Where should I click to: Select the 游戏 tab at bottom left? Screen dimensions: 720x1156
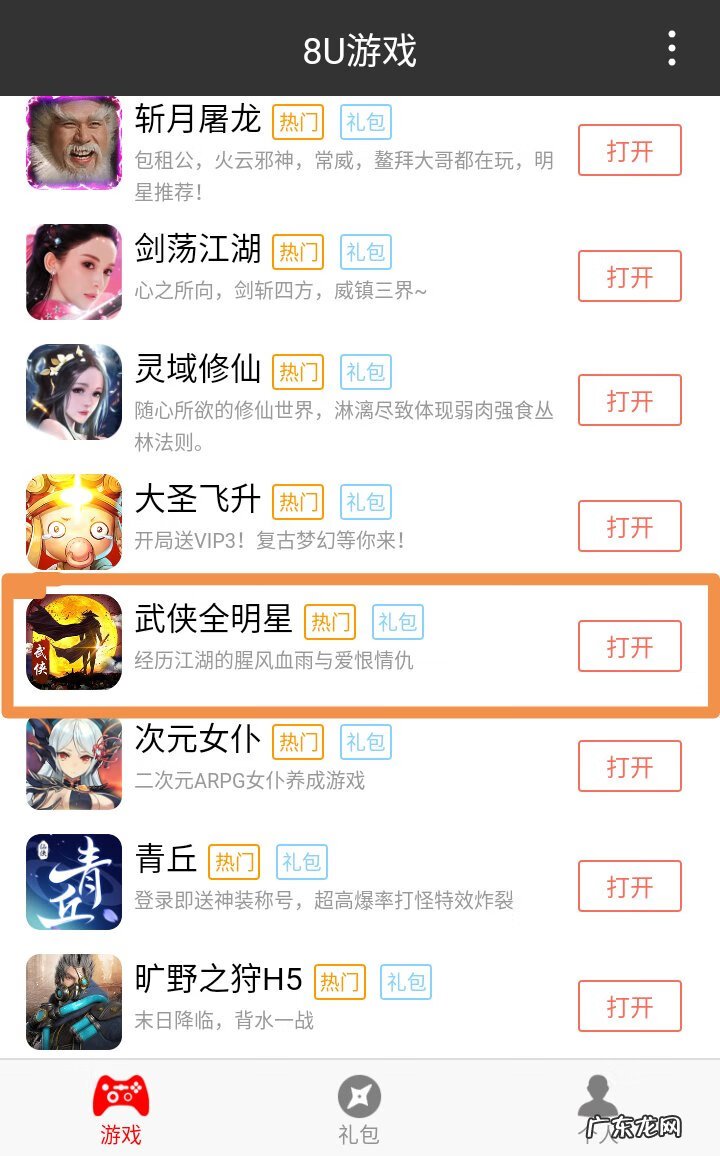[x=120, y=1110]
